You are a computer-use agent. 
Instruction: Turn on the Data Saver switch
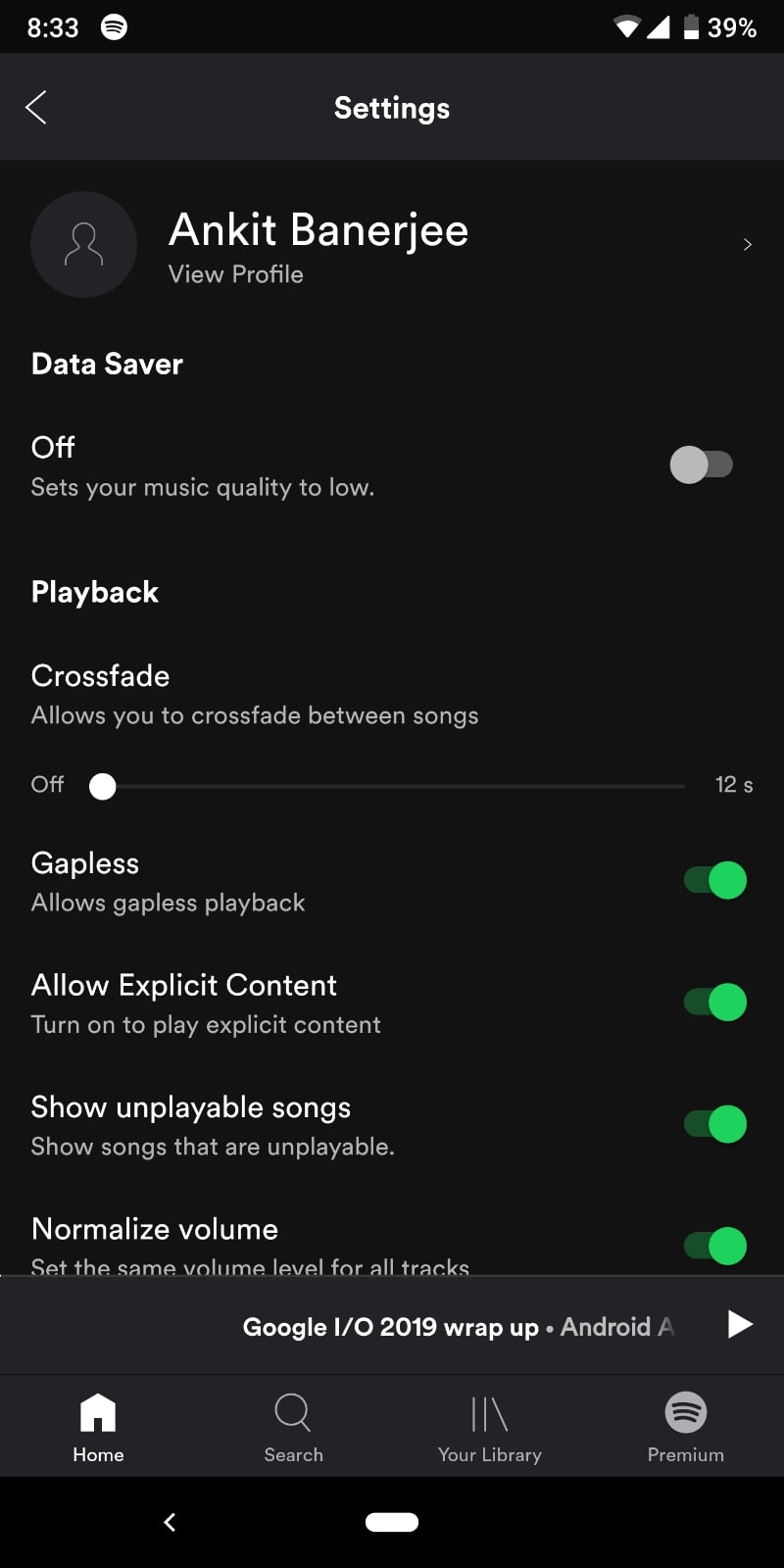click(x=701, y=465)
